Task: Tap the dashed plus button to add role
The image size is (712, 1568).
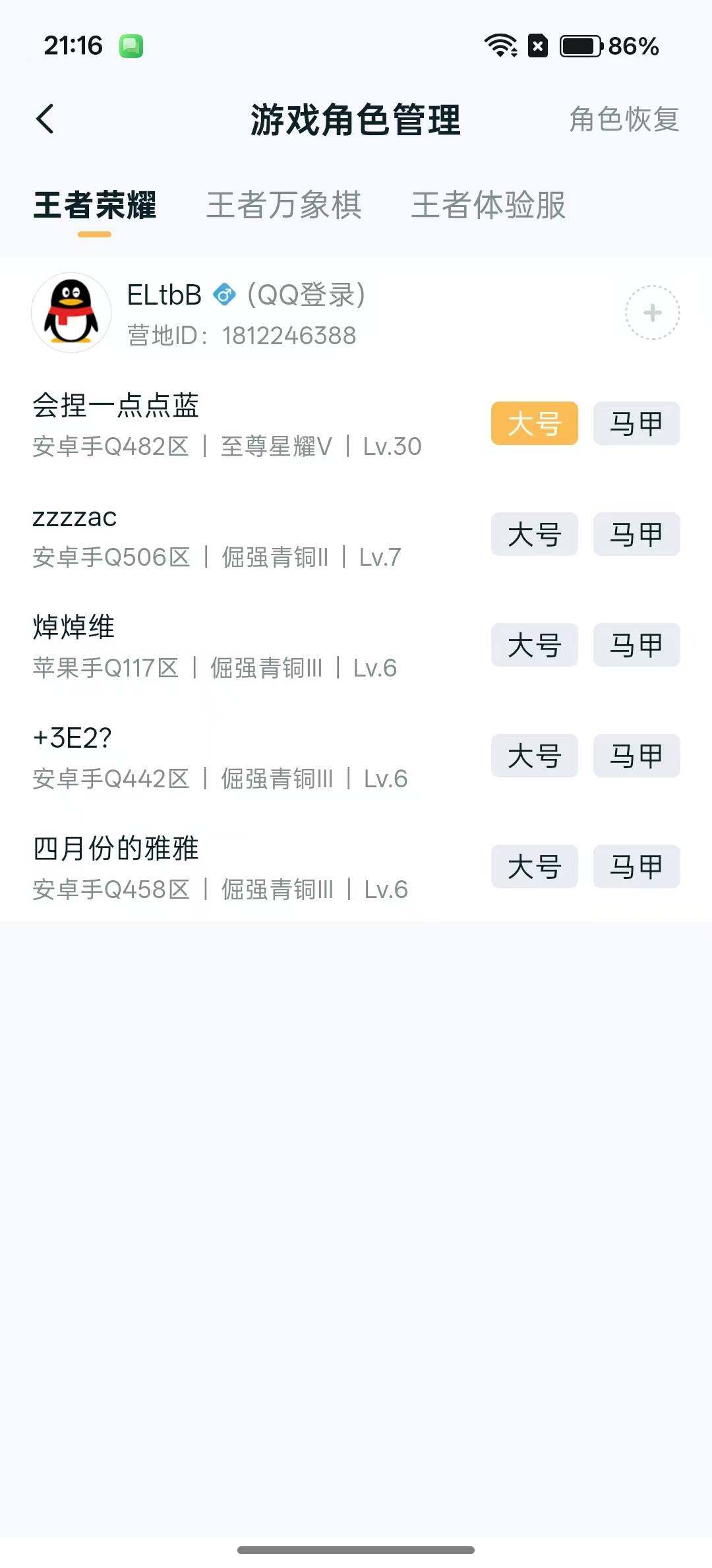Action: 651,313
